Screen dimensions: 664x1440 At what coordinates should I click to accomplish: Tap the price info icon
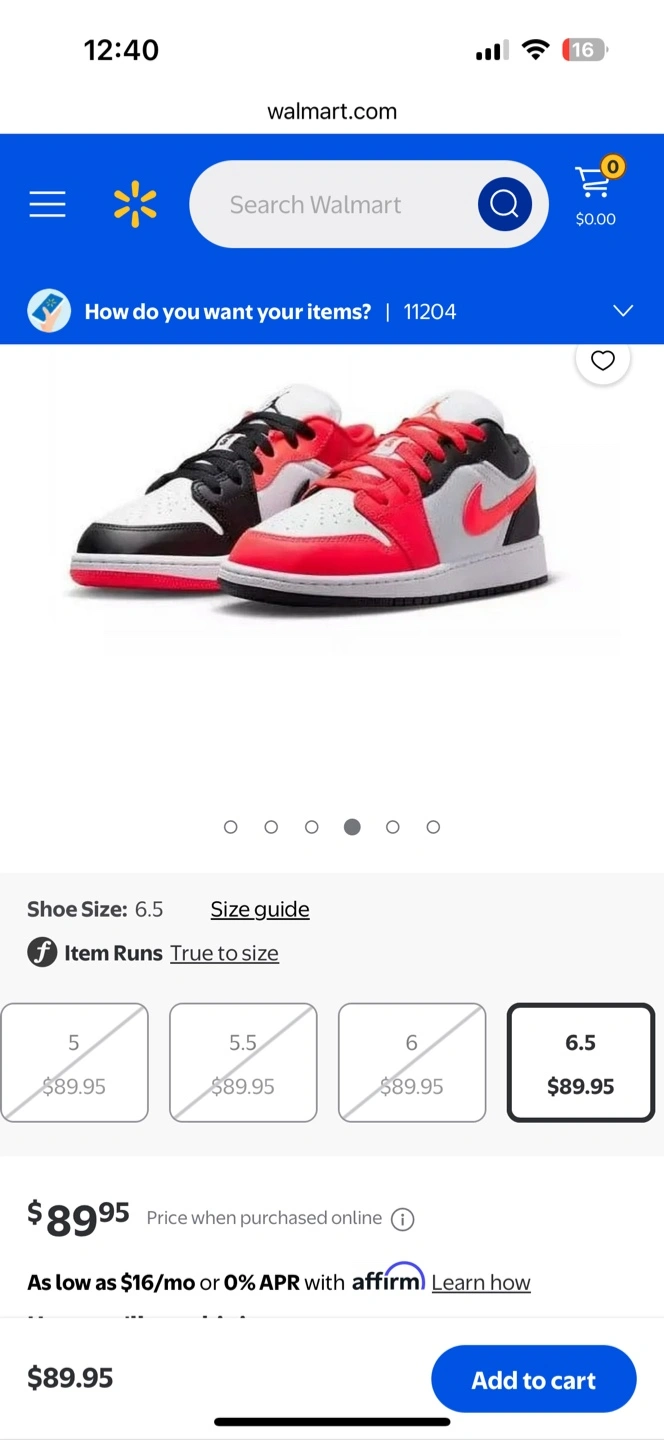tap(402, 1219)
